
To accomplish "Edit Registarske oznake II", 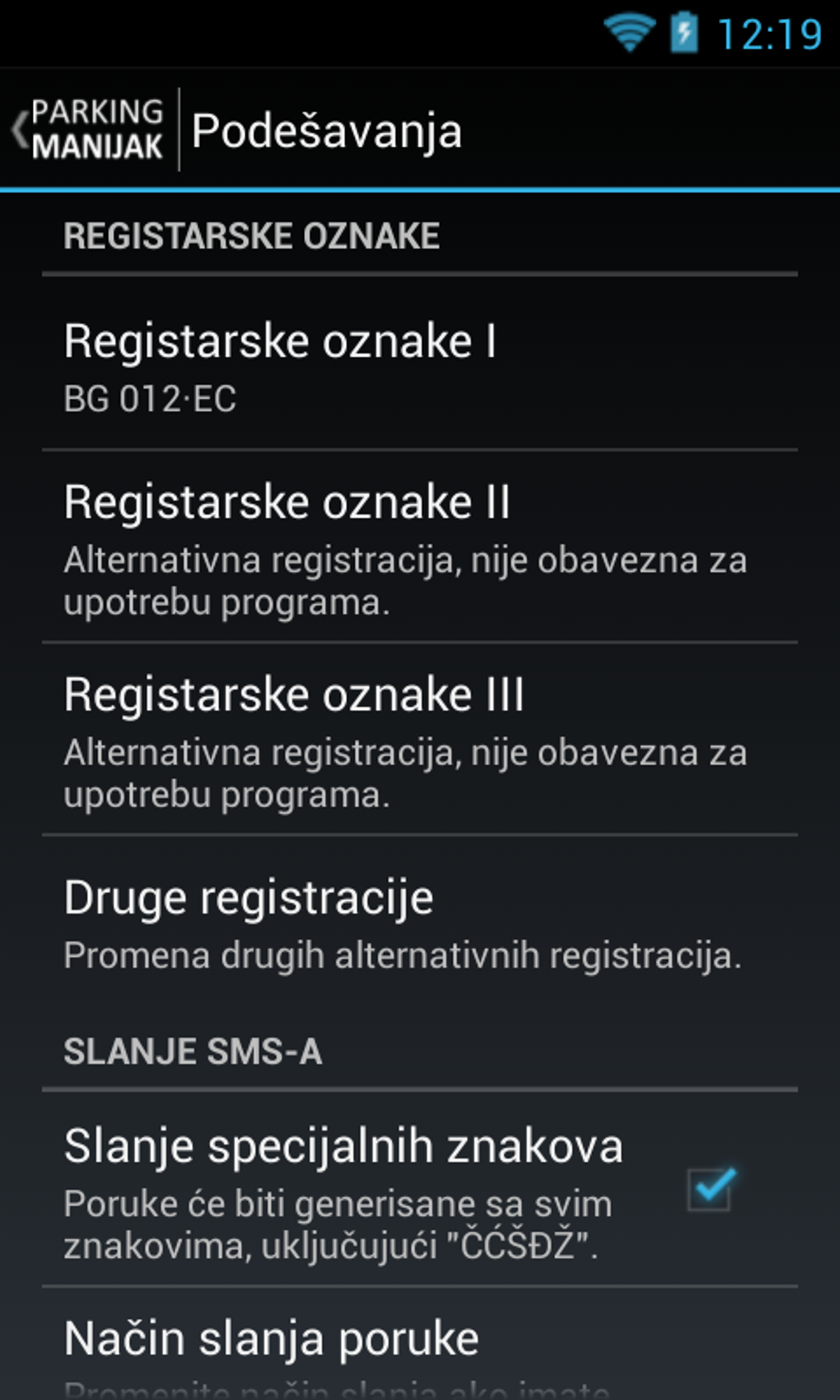I will click(x=420, y=547).
